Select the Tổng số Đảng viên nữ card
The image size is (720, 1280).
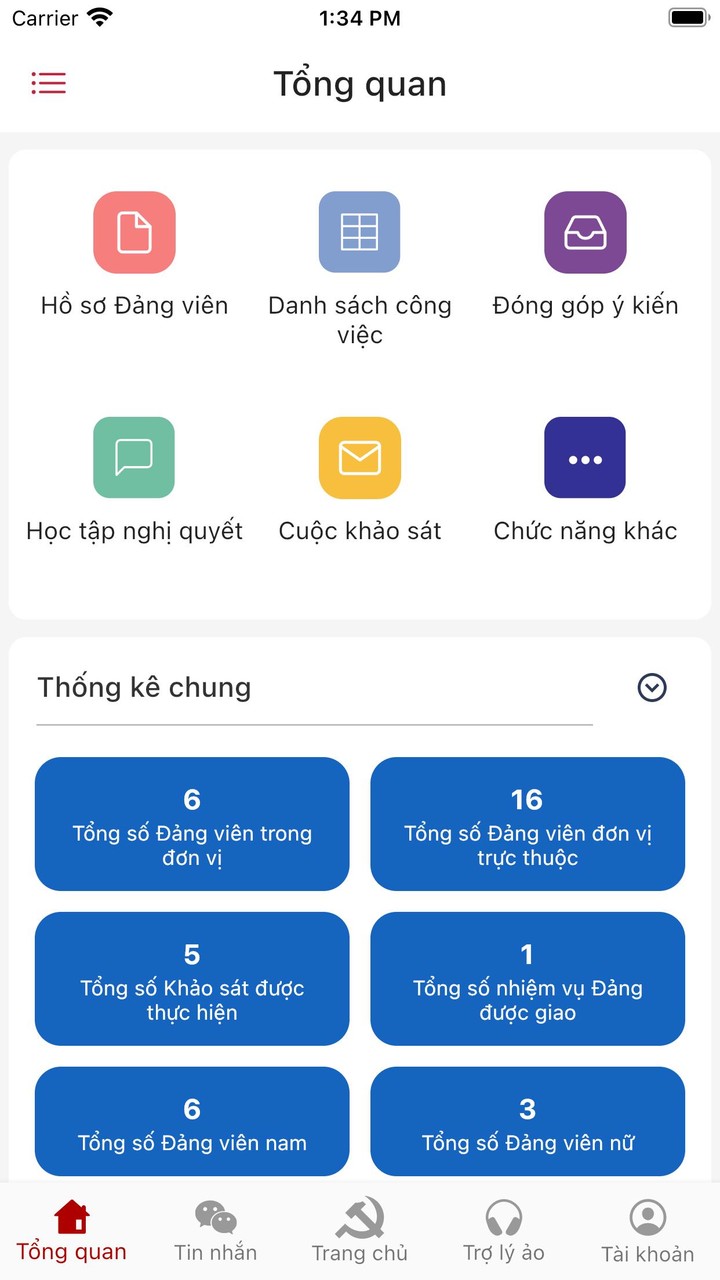[527, 1121]
